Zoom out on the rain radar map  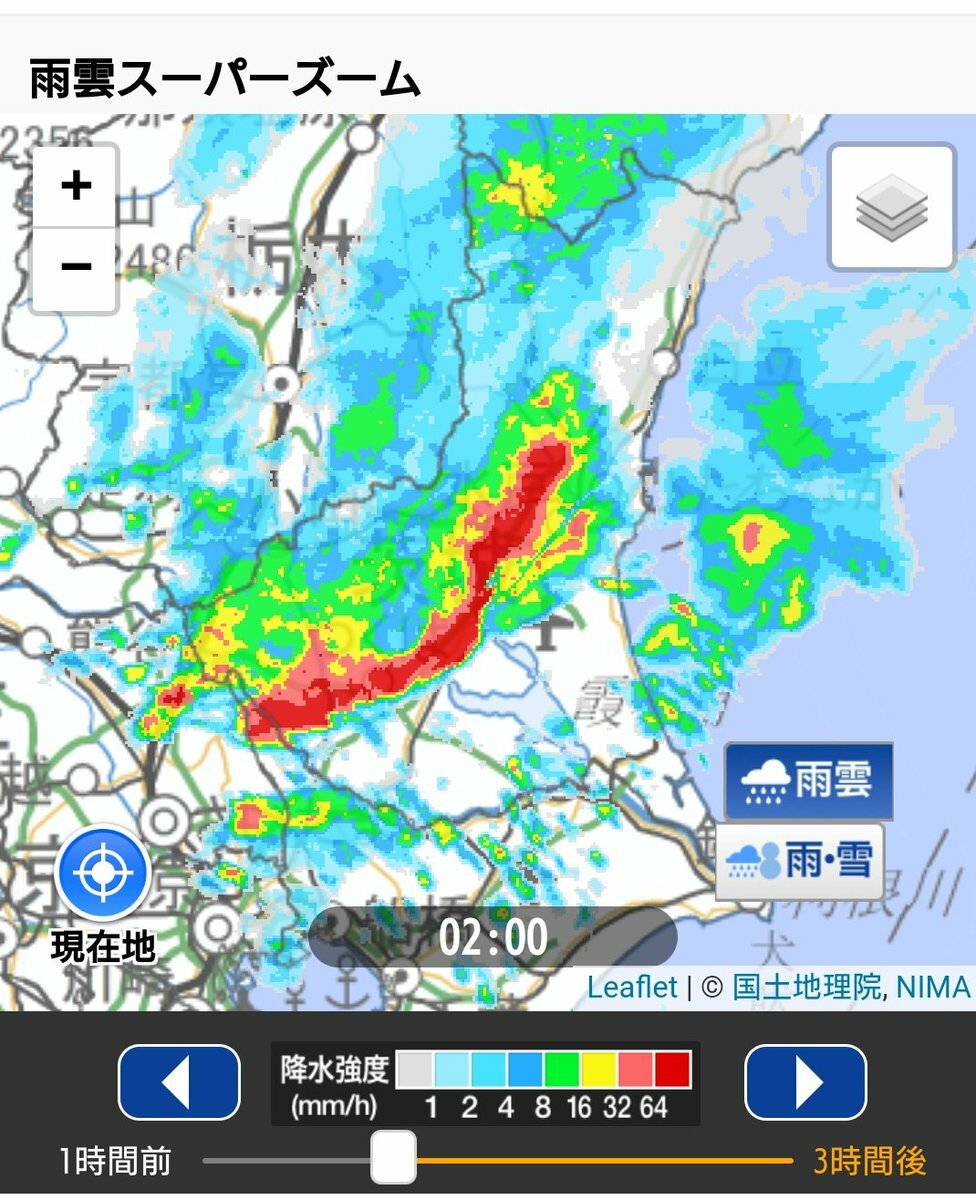tap(76, 267)
